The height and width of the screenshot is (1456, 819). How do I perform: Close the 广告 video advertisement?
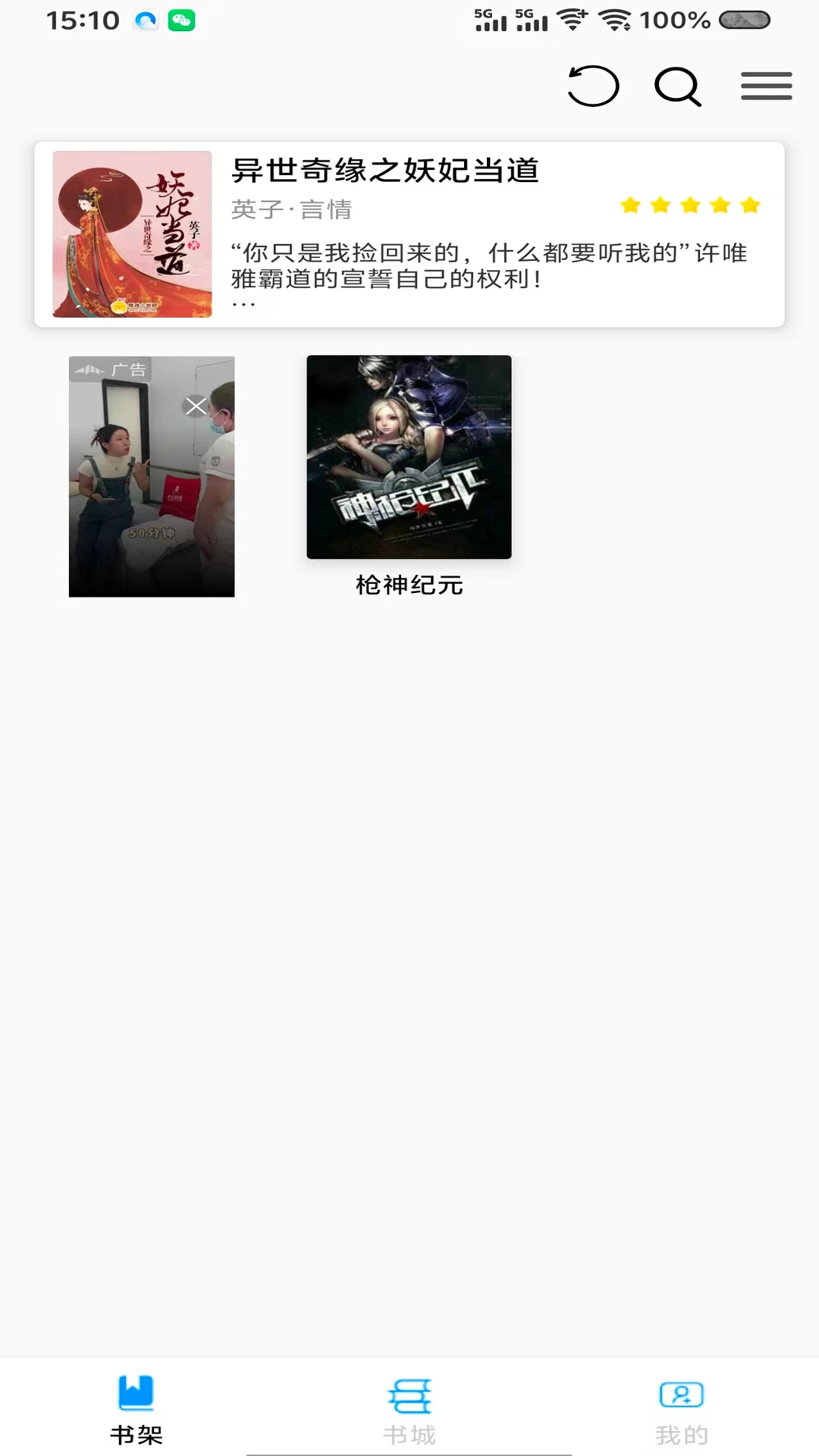click(196, 406)
